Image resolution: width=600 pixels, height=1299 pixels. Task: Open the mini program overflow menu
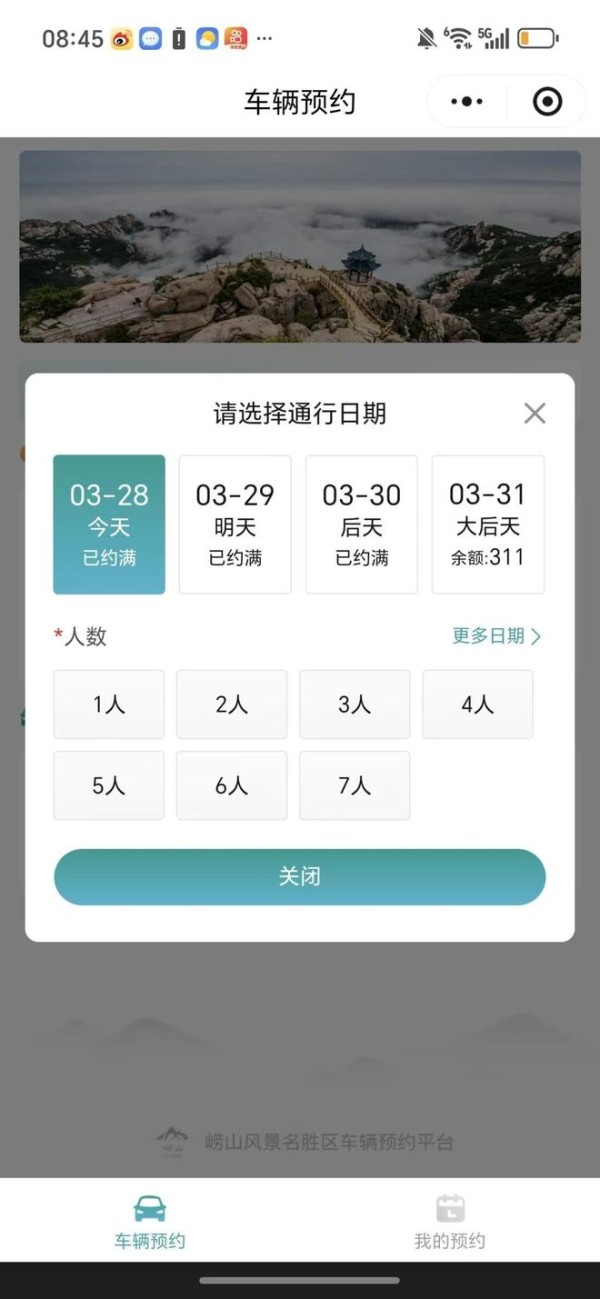tap(467, 102)
